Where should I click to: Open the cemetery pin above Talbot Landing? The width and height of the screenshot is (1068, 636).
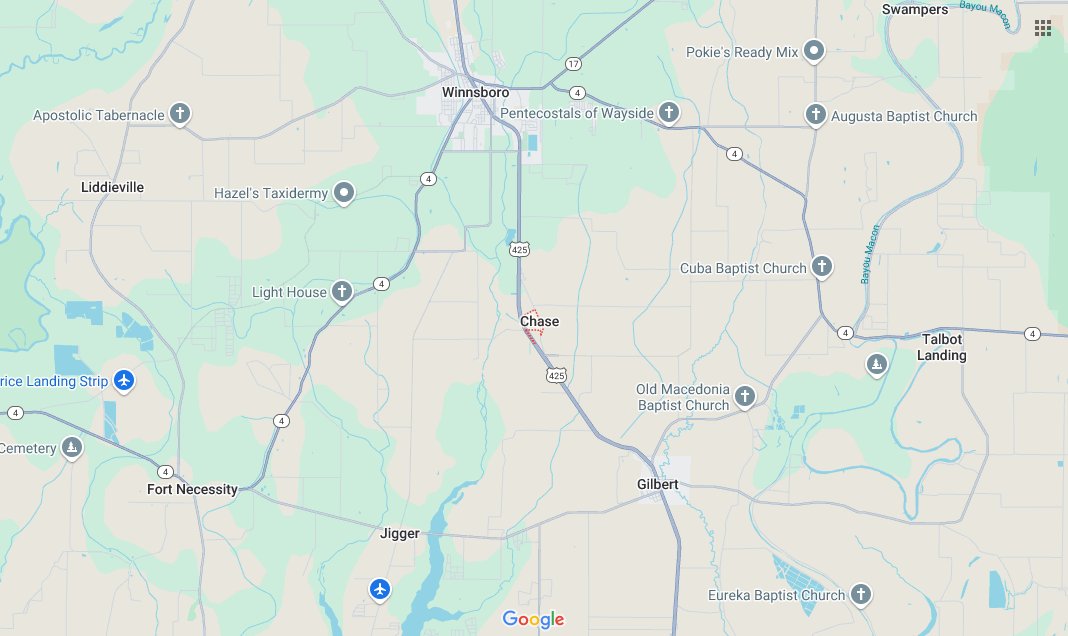pos(877,364)
